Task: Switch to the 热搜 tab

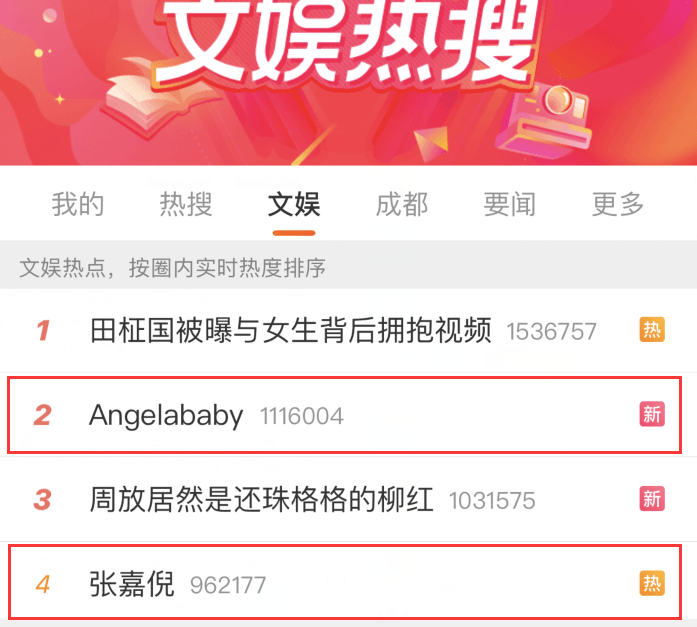Action: coord(186,205)
